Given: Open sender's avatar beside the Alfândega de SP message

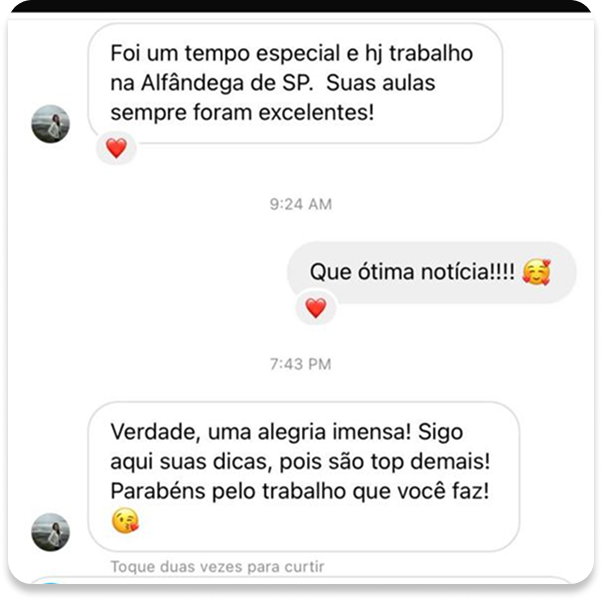Looking at the screenshot, I should click(x=51, y=124).
